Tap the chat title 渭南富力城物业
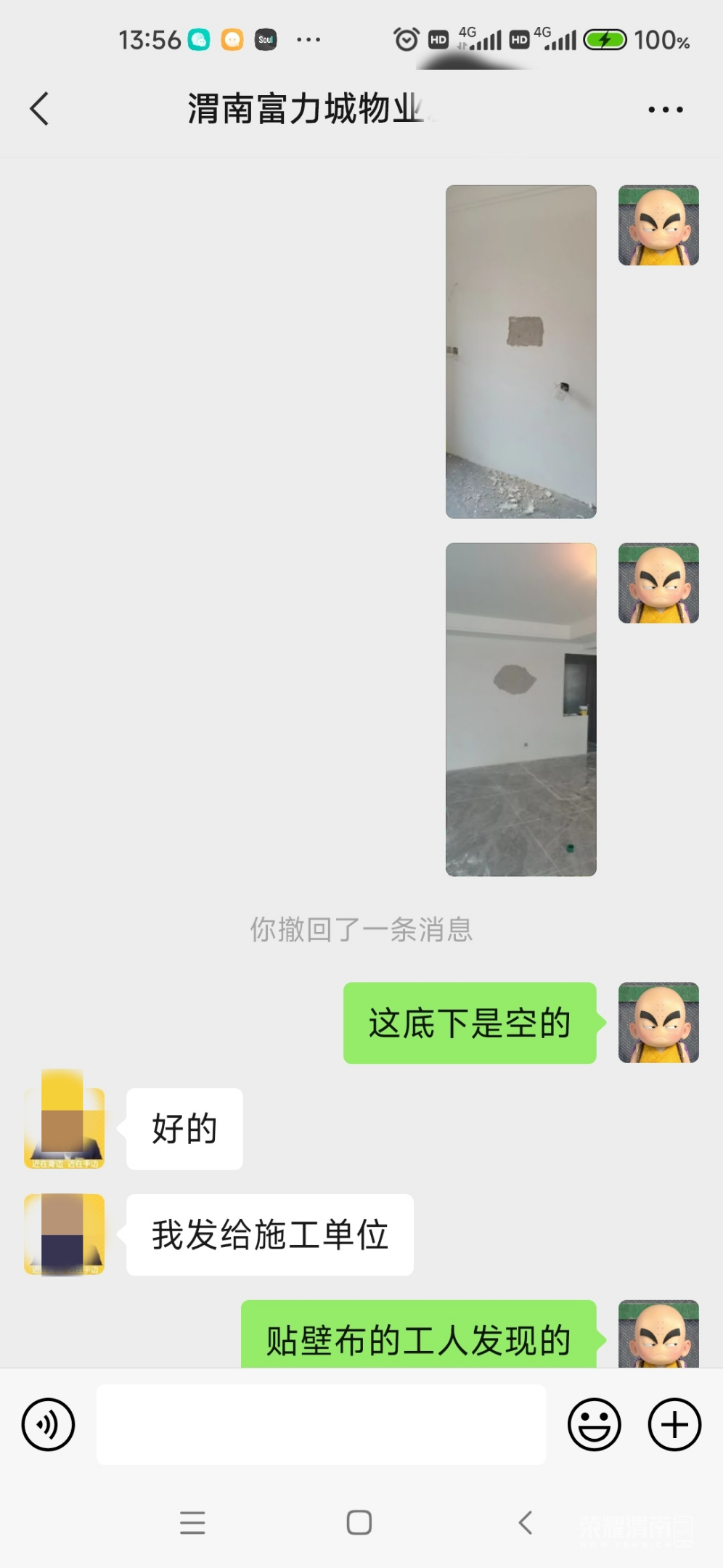 tap(305, 106)
